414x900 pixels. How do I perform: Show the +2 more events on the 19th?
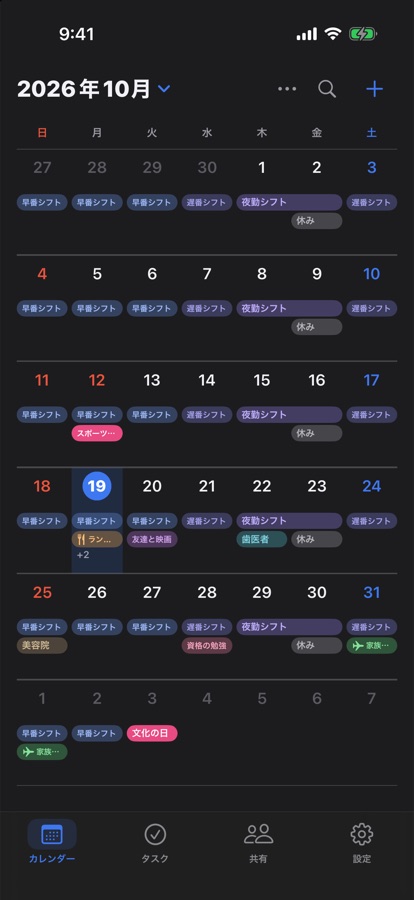tap(83, 555)
